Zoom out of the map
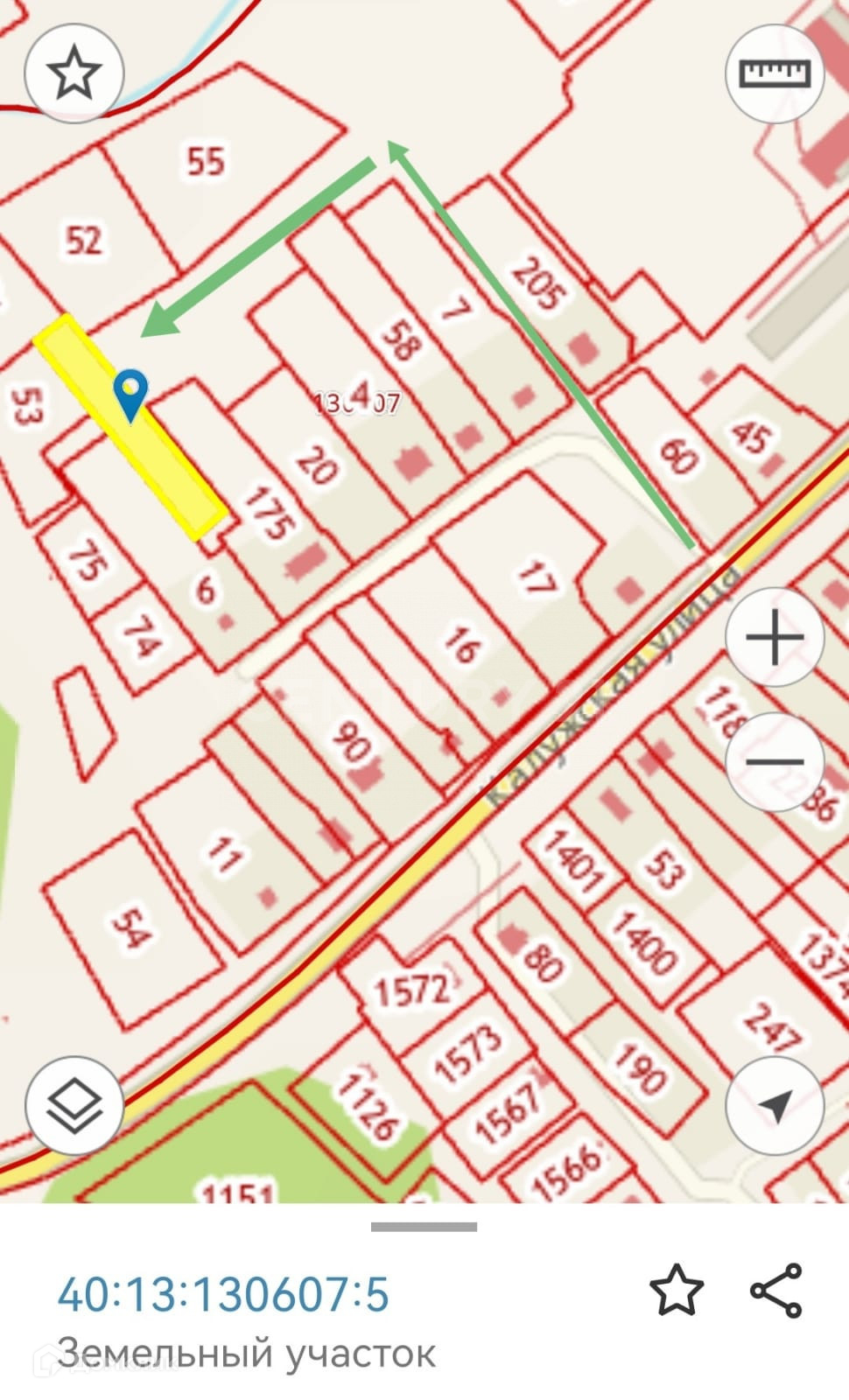Image resolution: width=849 pixels, height=1400 pixels. tap(775, 761)
